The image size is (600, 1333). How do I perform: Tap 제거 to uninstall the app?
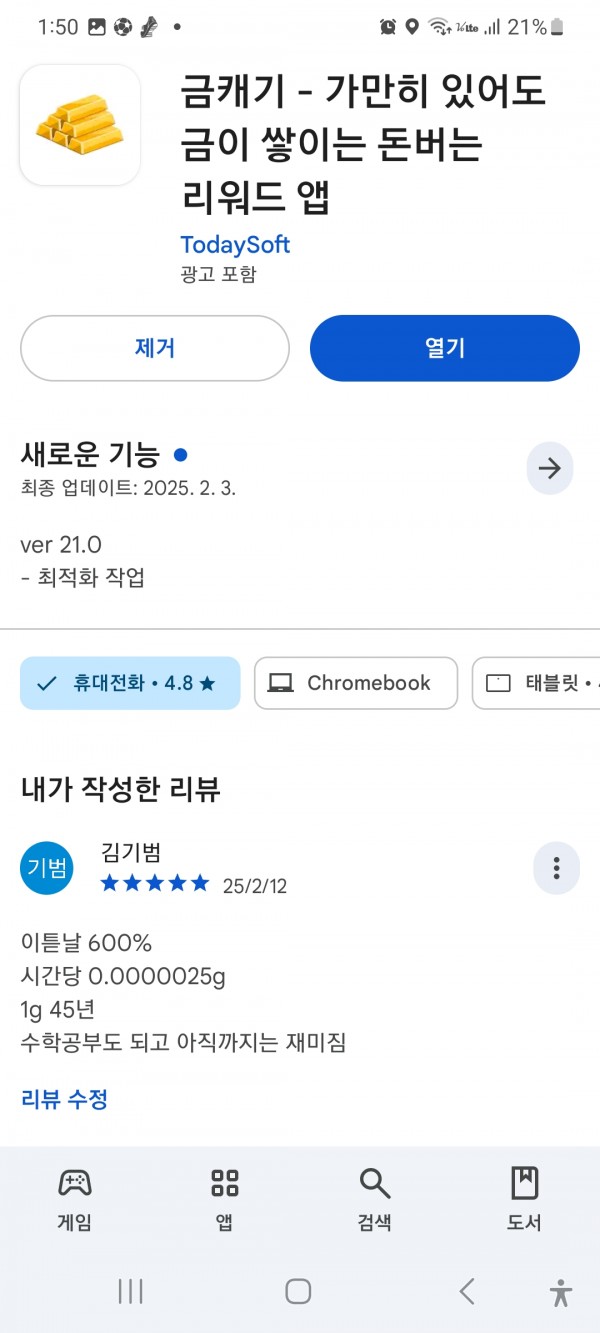(x=155, y=348)
